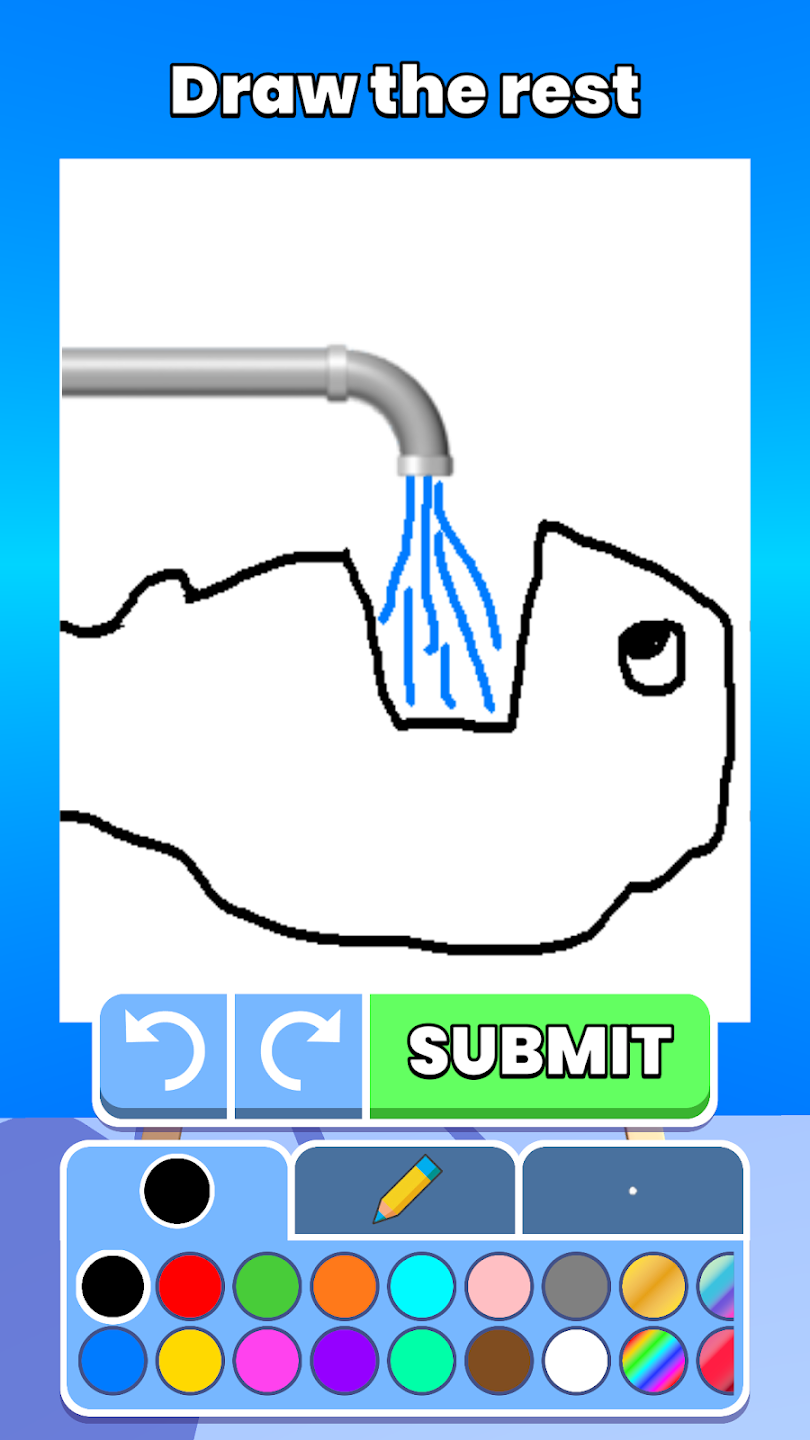Select the magenta color swatch
Viewport: 810px width, 1440px height.
267,1360
